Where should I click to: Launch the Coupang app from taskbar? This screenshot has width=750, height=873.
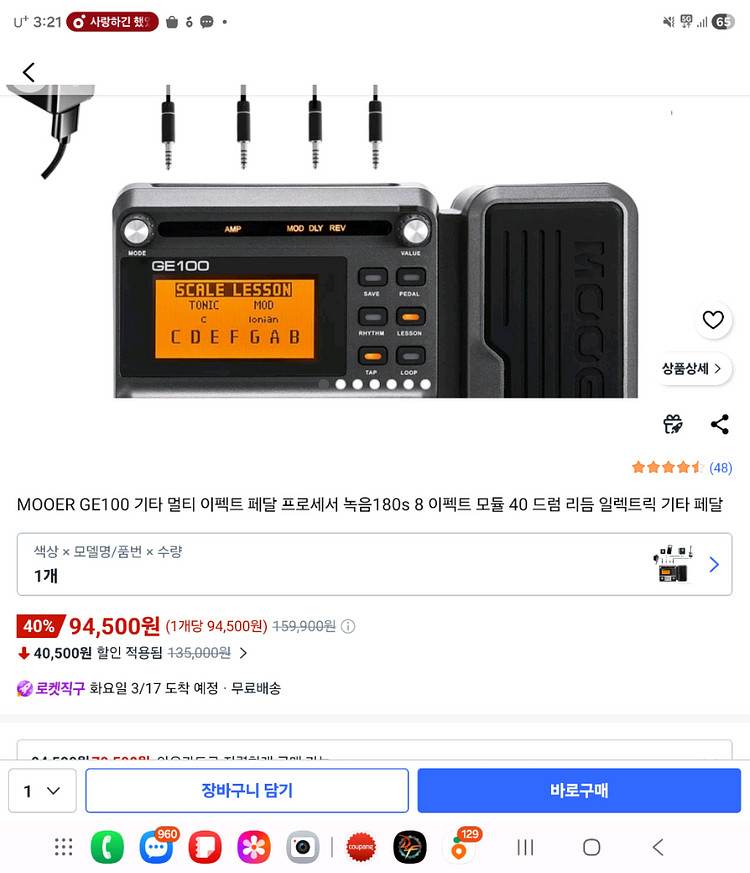point(360,847)
